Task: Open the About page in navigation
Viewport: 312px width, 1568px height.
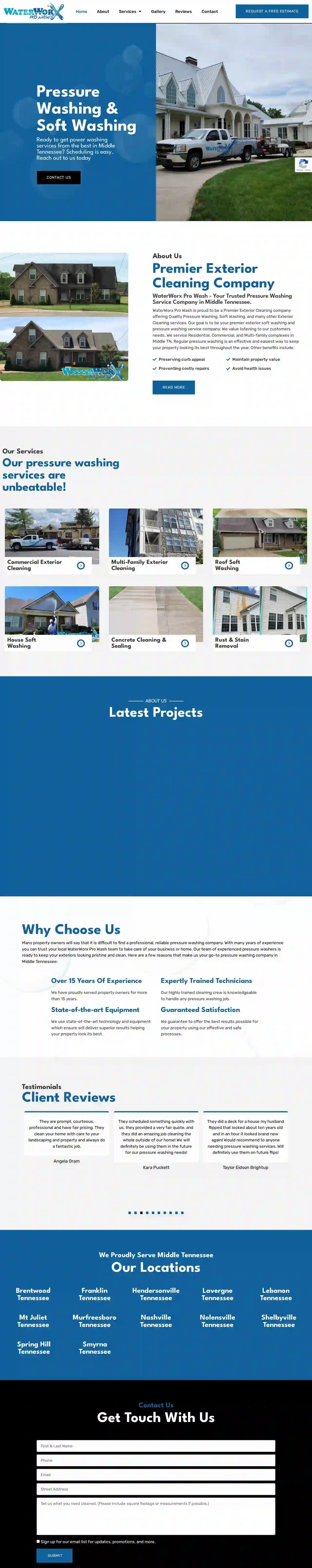Action: (103, 11)
